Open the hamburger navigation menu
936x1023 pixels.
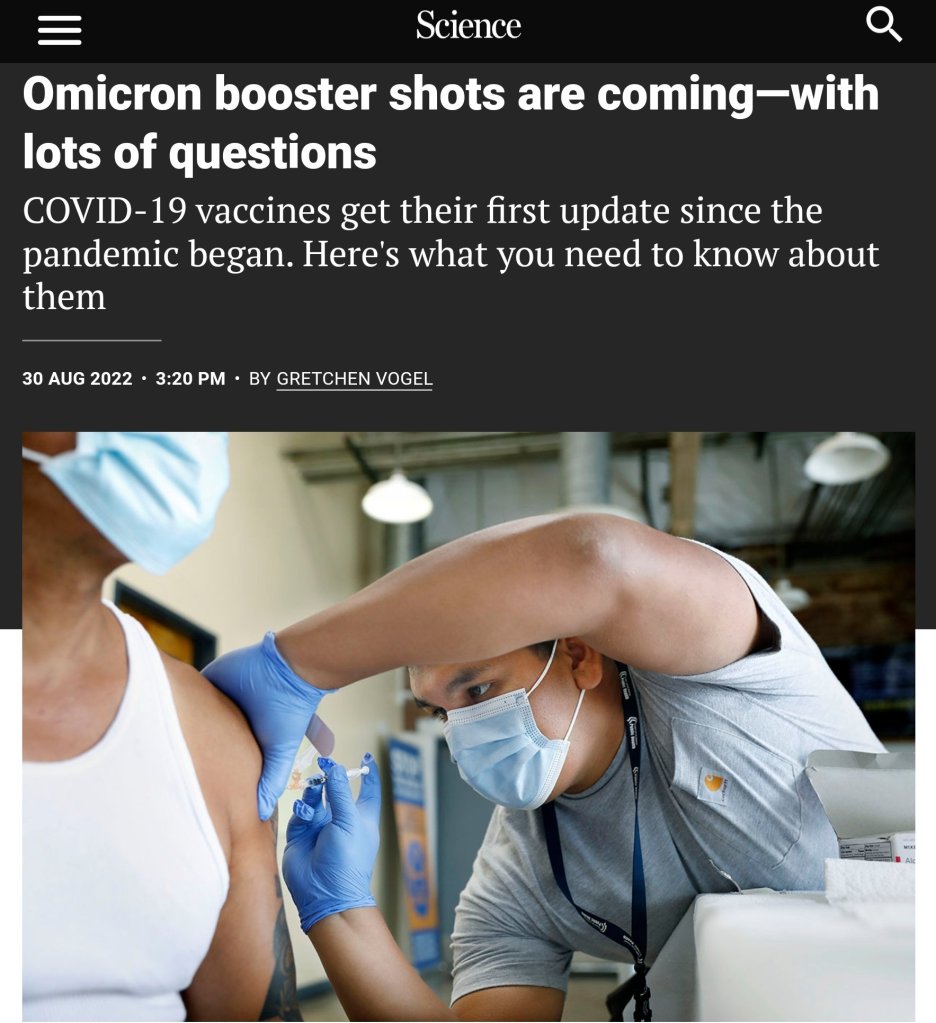[59, 30]
